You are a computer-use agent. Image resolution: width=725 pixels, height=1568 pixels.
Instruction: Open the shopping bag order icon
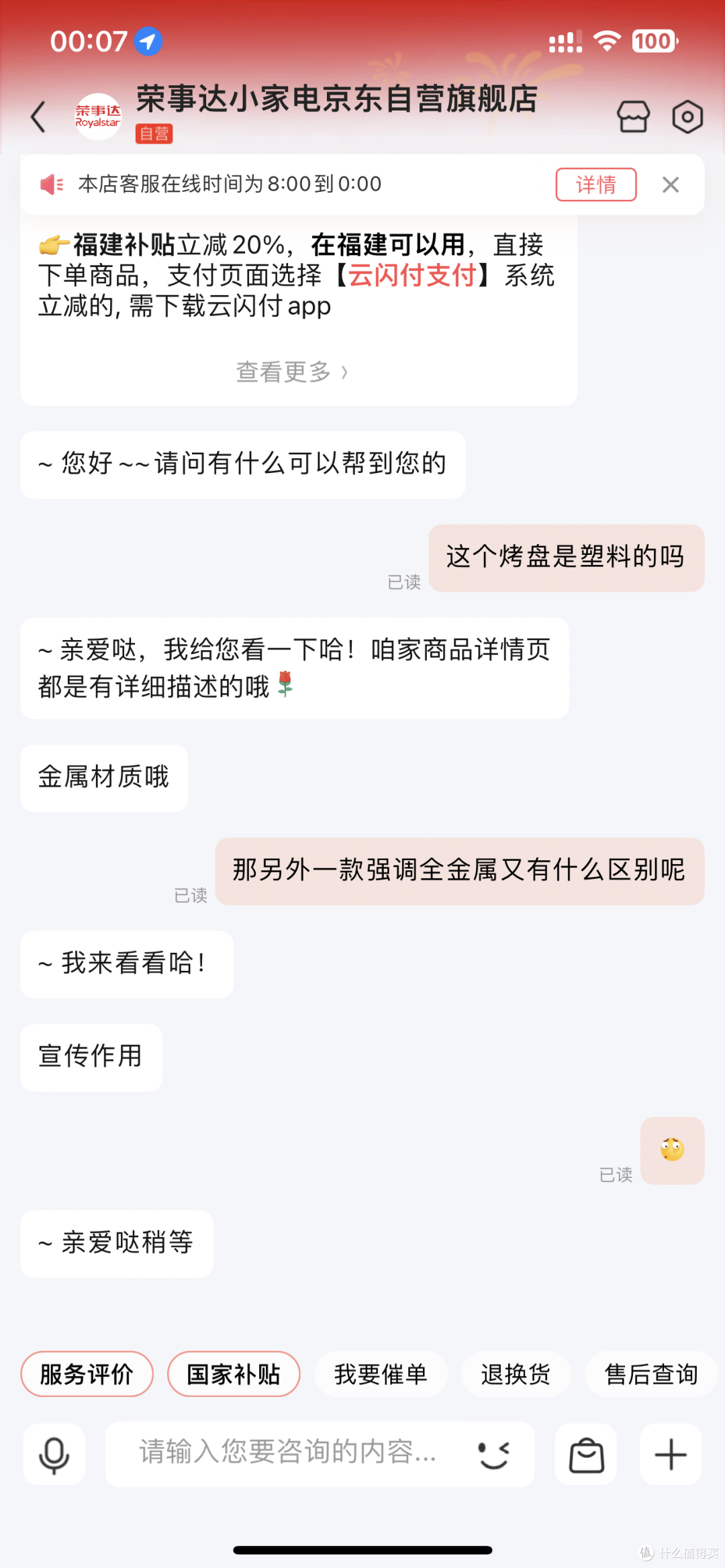coord(586,1455)
